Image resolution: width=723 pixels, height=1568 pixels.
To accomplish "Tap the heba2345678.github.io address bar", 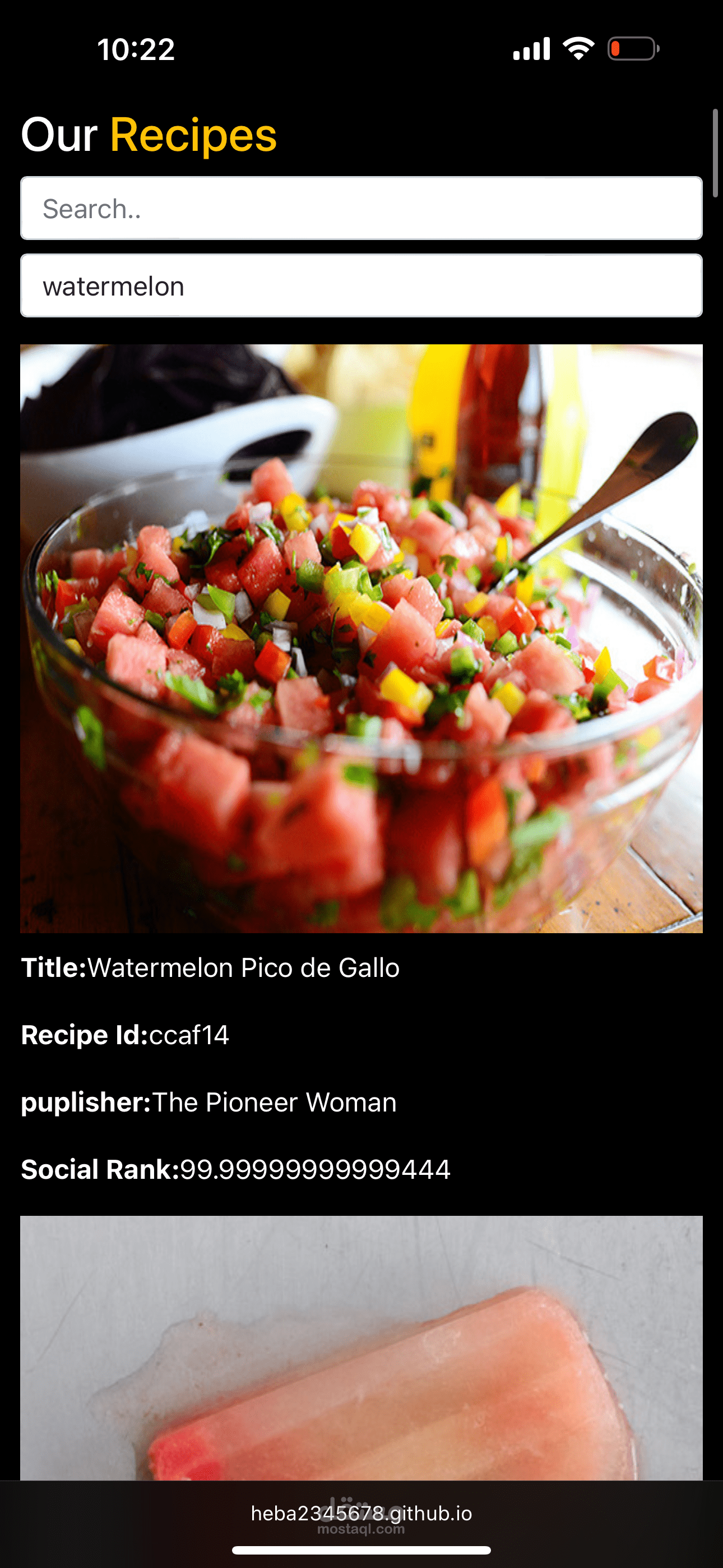I will point(361,1513).
